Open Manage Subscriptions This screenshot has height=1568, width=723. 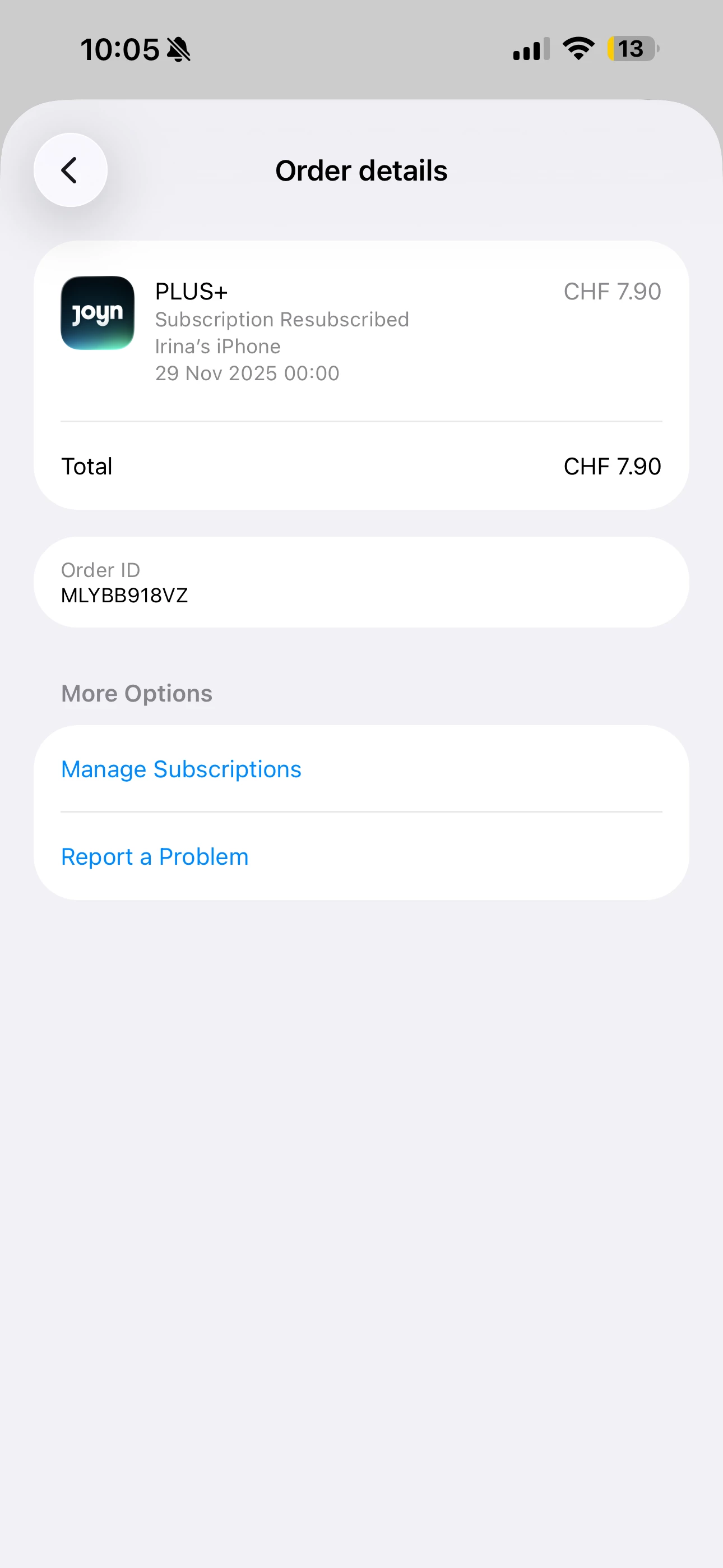182,769
